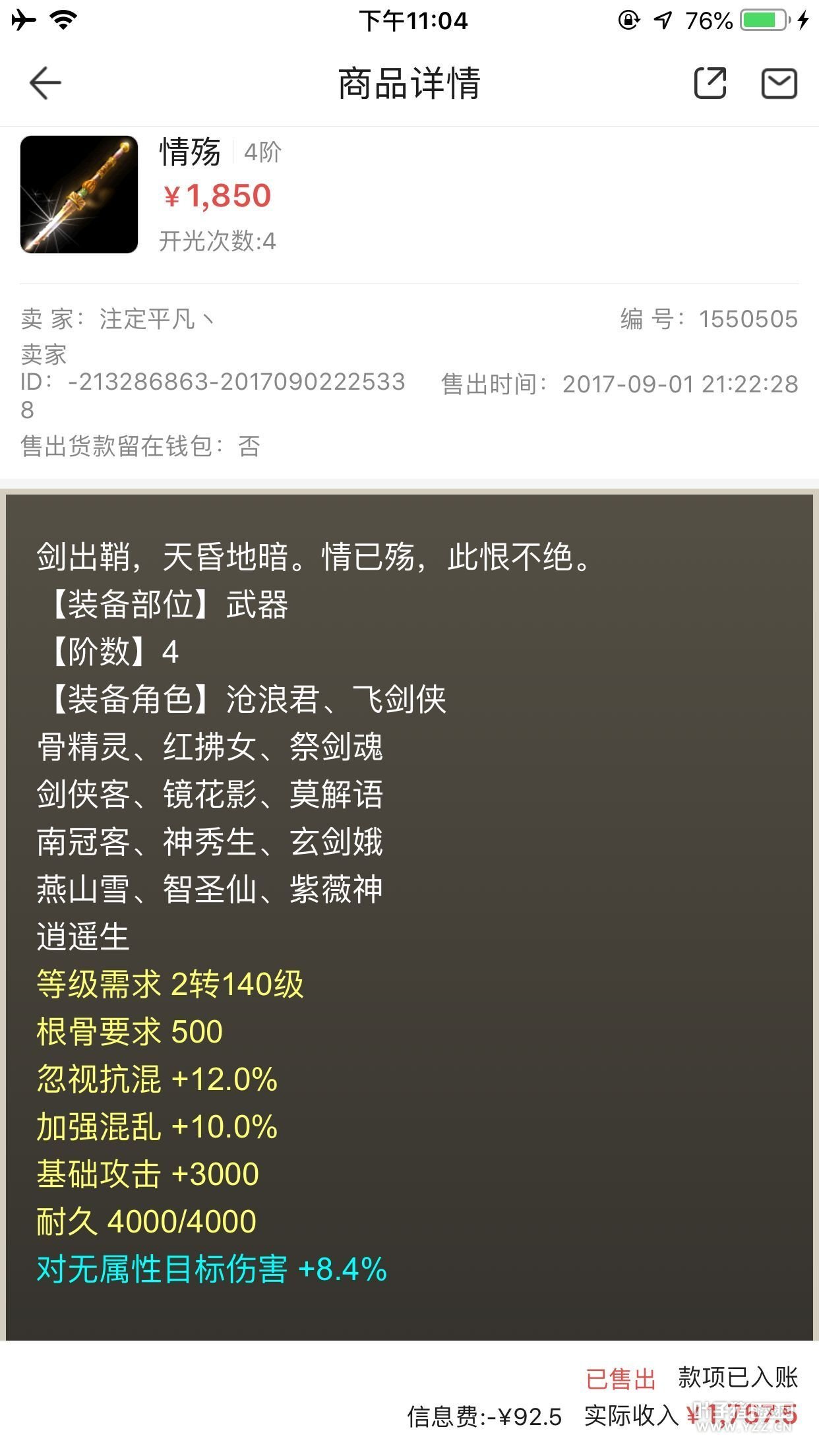819x1456 pixels.
Task: Share this item with the share icon
Action: tap(710, 83)
